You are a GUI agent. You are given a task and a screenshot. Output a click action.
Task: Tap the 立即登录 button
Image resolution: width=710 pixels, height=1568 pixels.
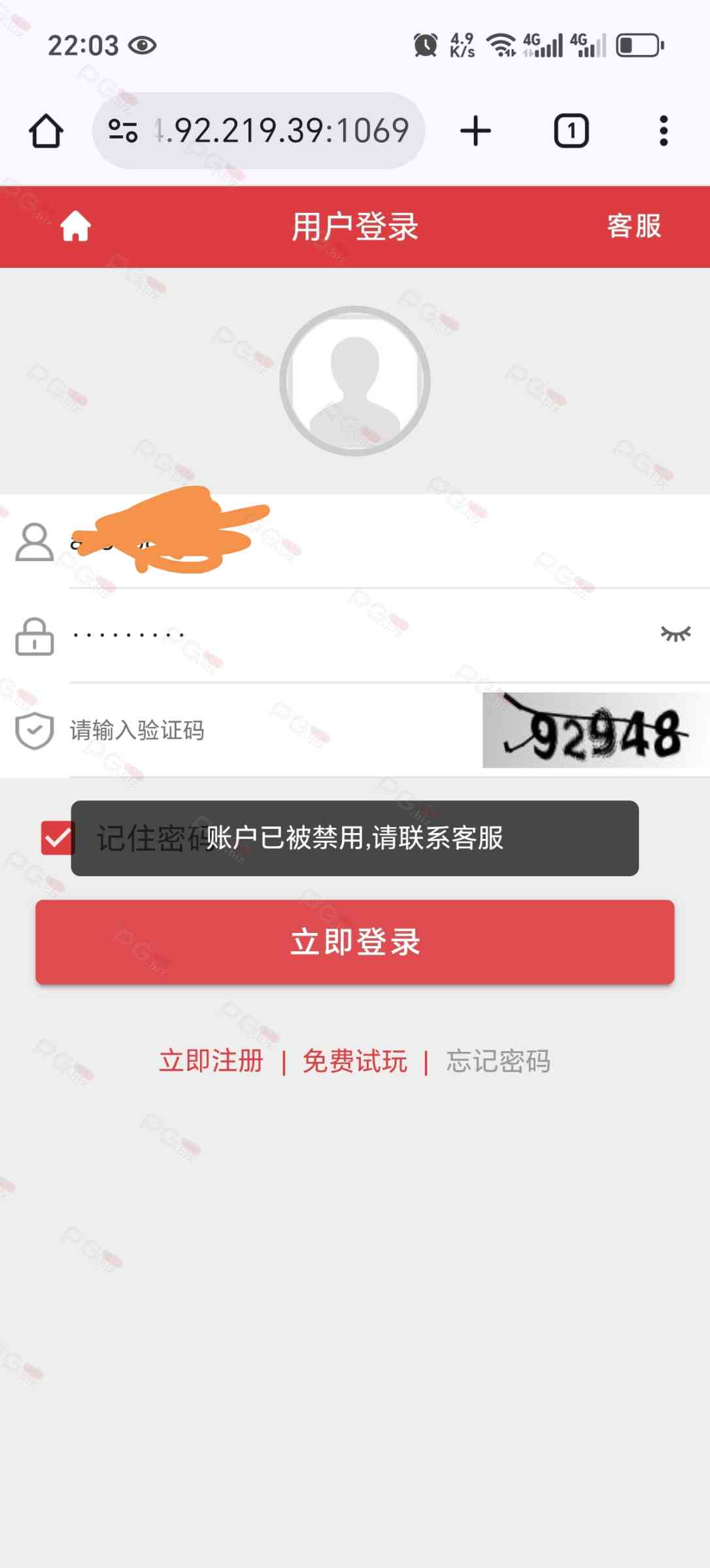(355, 941)
